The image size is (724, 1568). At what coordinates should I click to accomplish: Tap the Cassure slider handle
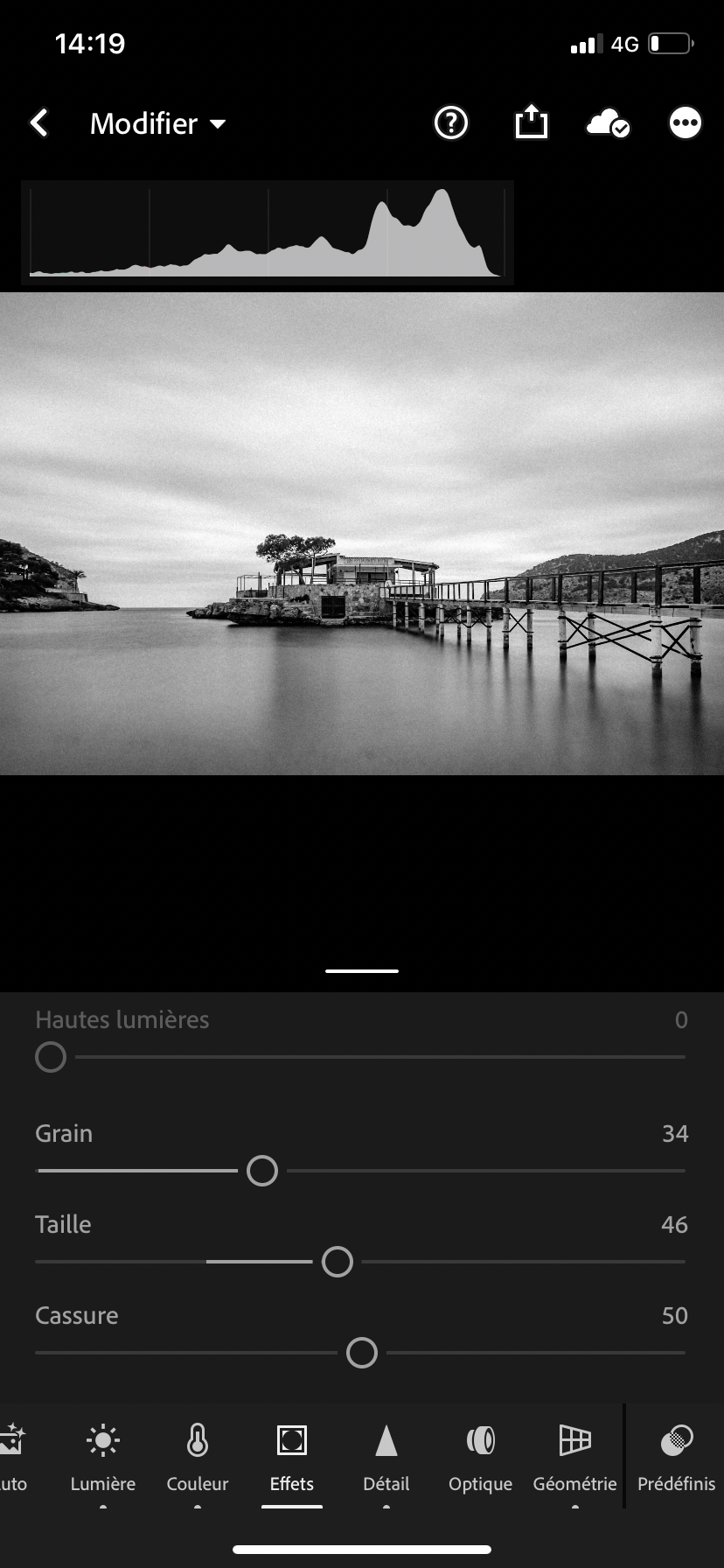(x=362, y=1353)
